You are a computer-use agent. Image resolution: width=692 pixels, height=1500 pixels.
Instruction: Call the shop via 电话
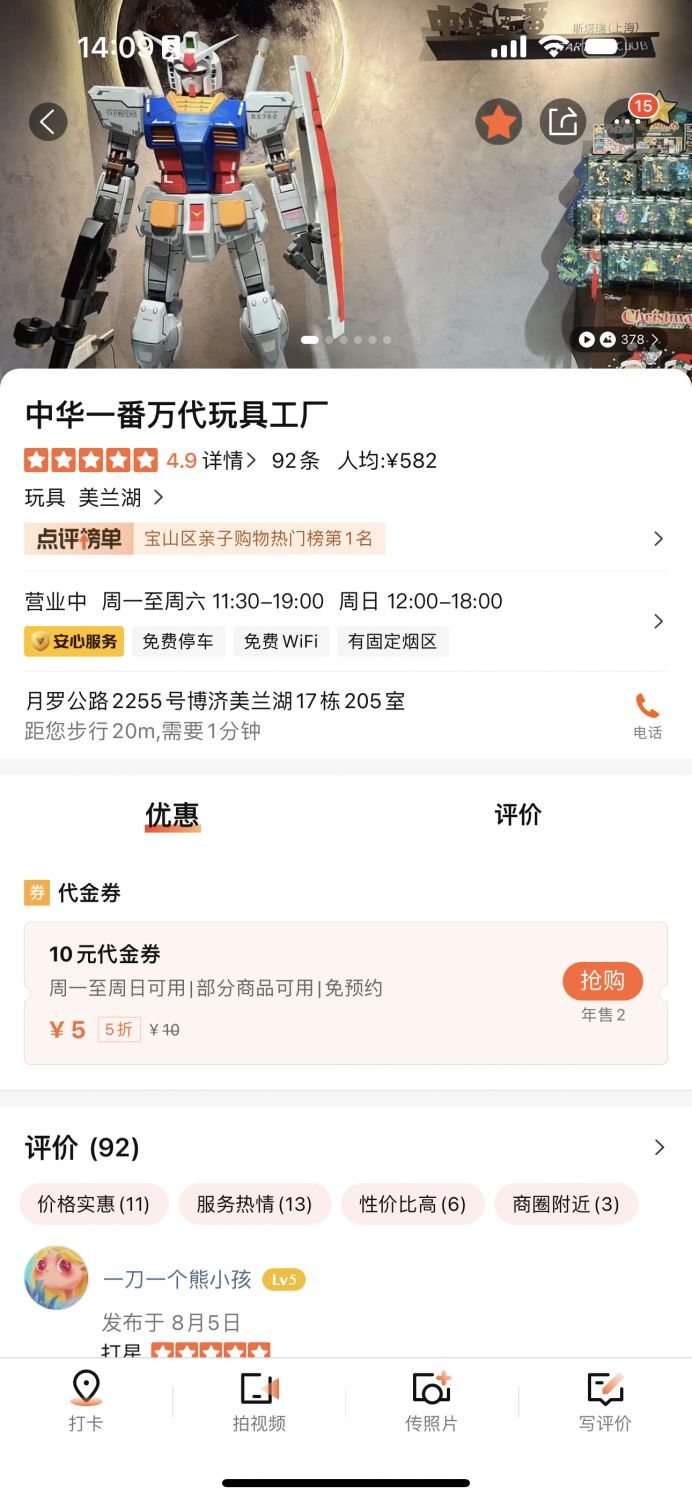click(647, 716)
